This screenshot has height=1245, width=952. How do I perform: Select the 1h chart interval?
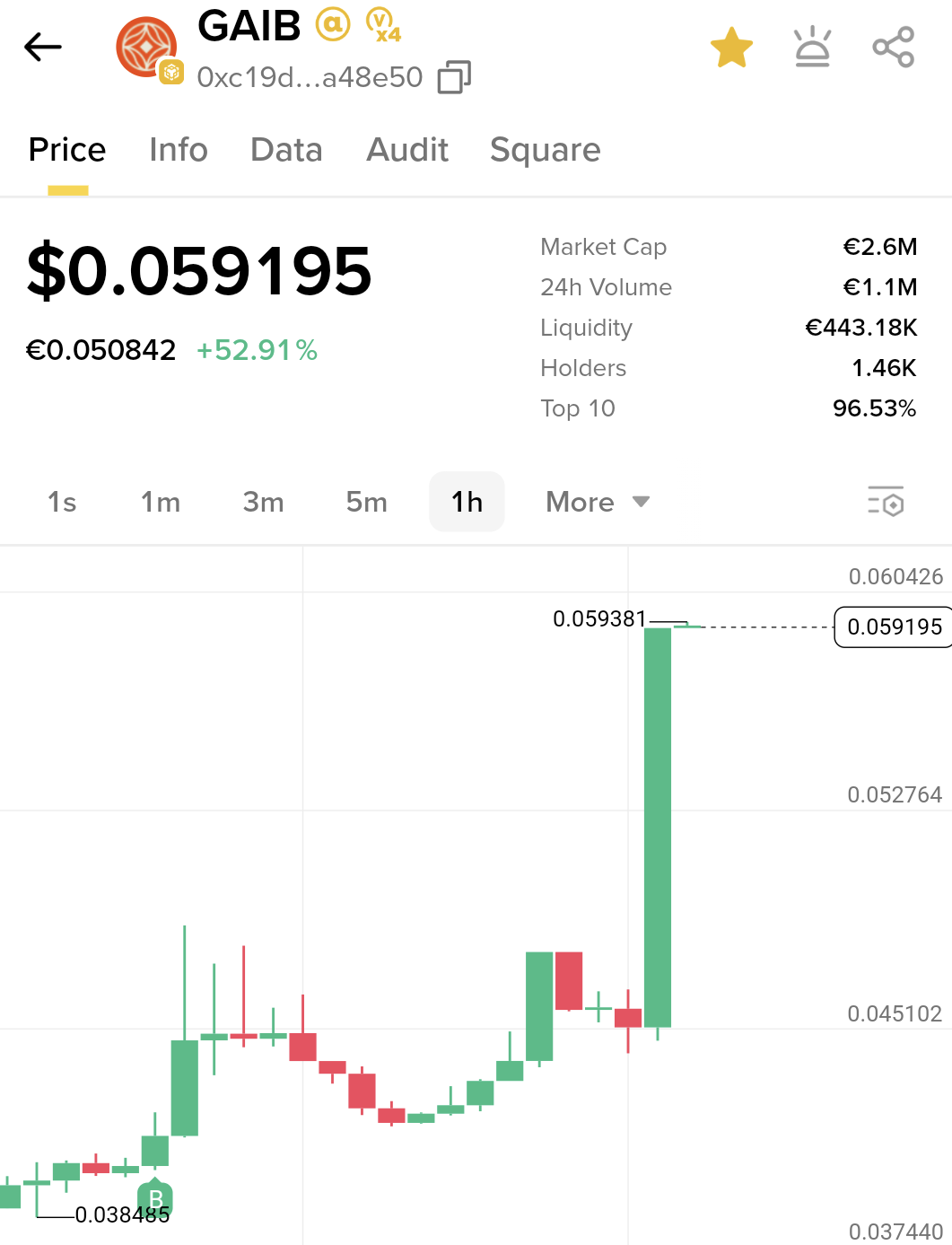467,502
